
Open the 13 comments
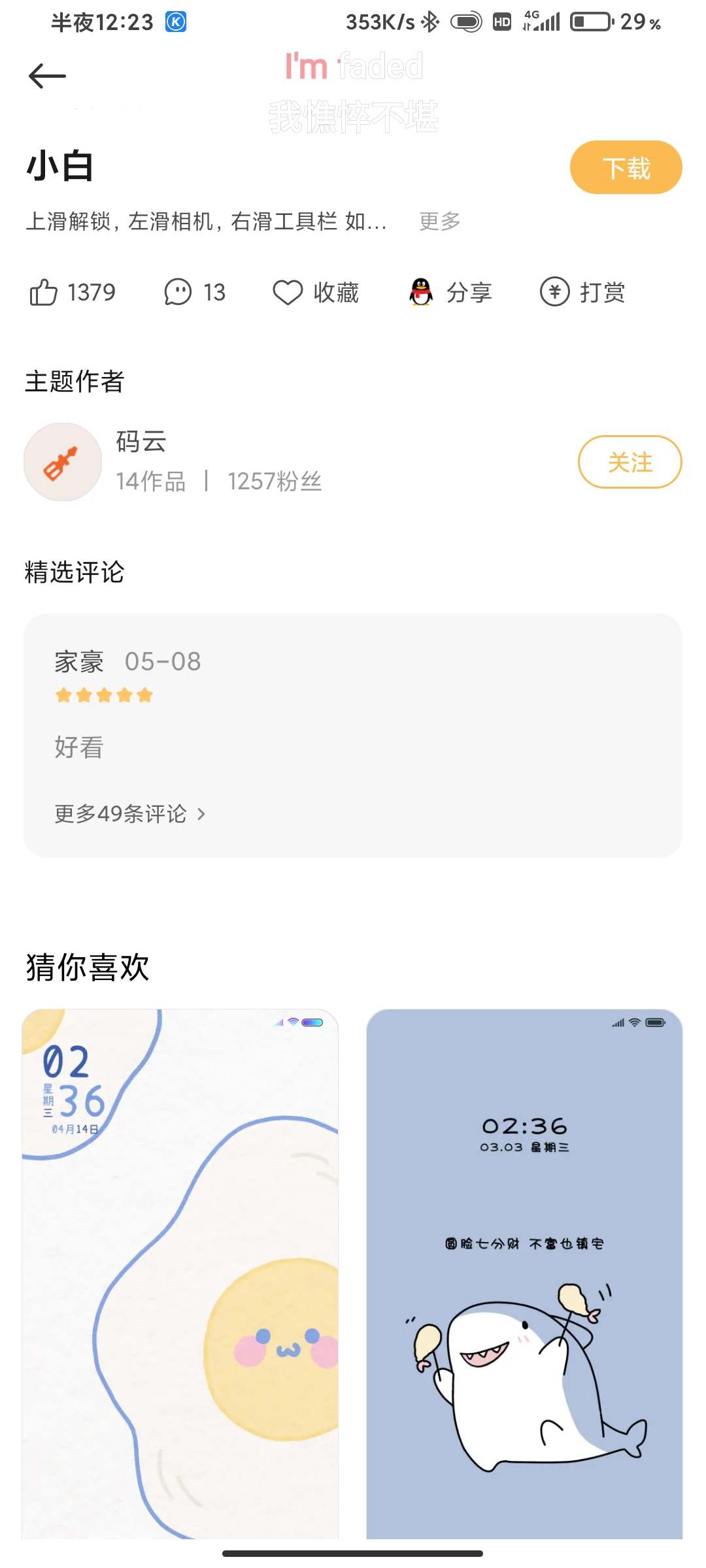point(195,292)
